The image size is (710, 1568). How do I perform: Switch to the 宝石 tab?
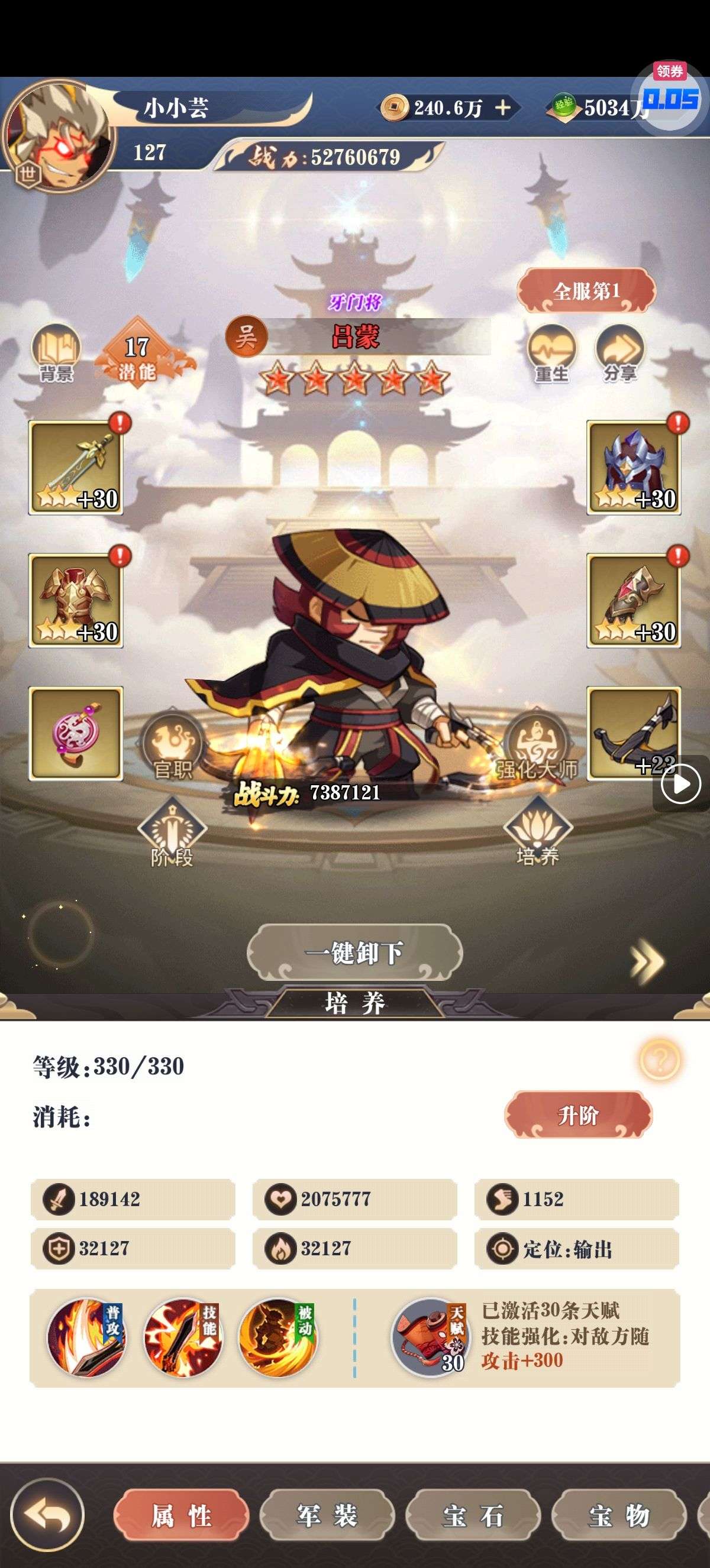coord(473,1515)
